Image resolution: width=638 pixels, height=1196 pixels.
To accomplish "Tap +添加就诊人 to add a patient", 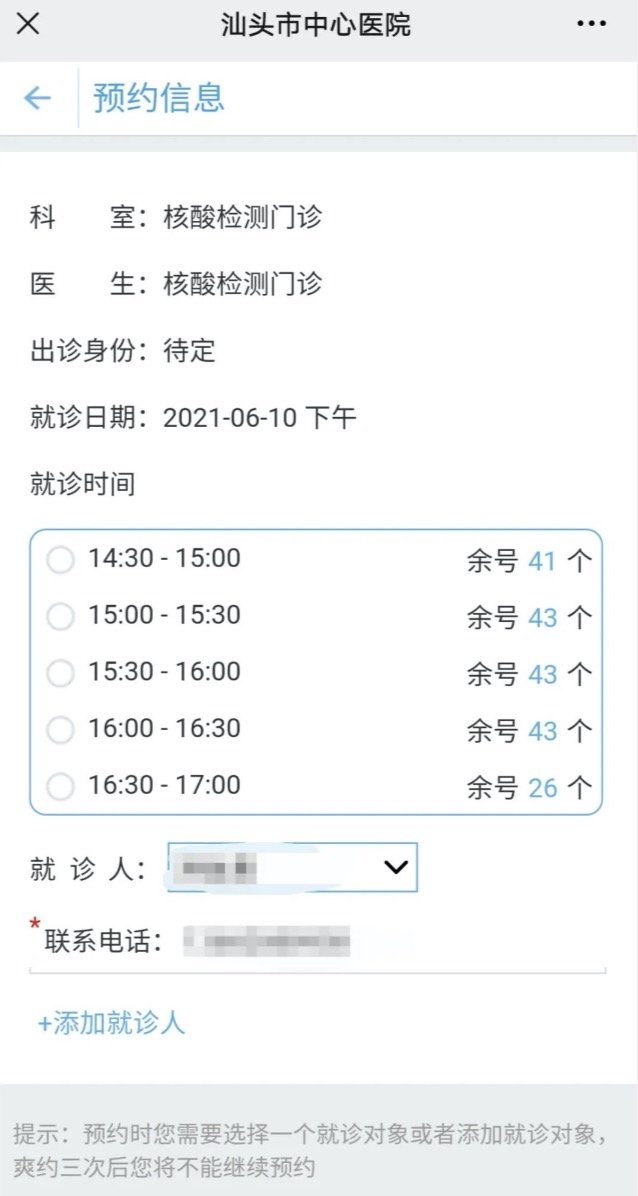I will click(111, 1023).
